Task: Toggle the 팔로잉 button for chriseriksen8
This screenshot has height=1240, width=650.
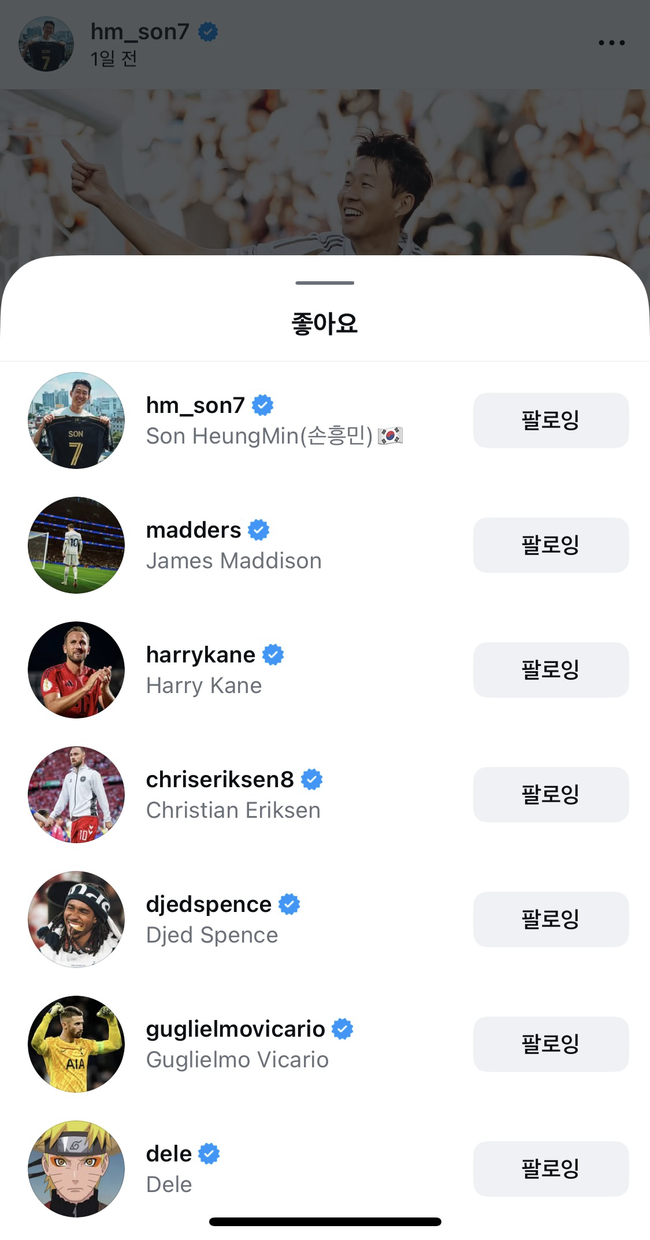Action: click(x=550, y=795)
